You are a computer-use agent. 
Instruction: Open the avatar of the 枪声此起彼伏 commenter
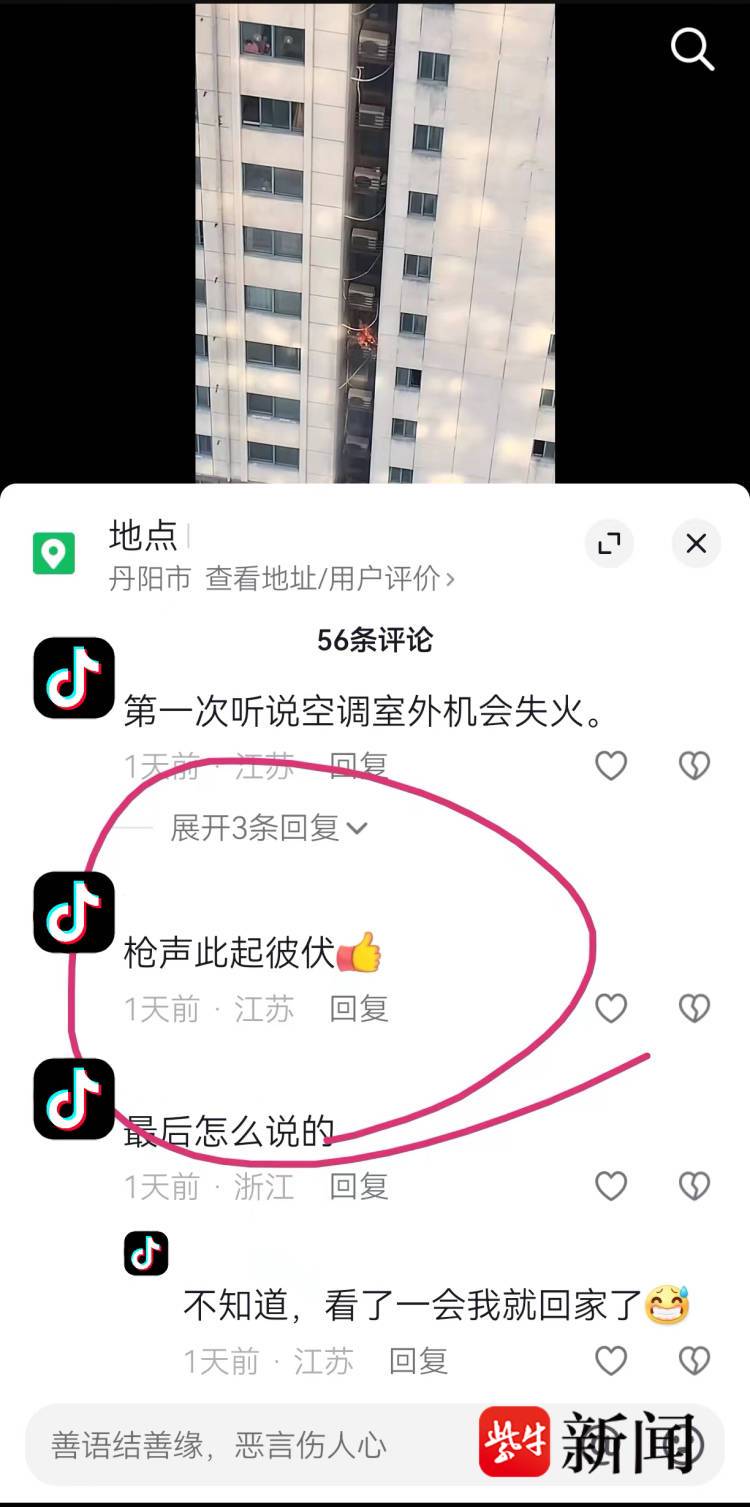pos(74,912)
